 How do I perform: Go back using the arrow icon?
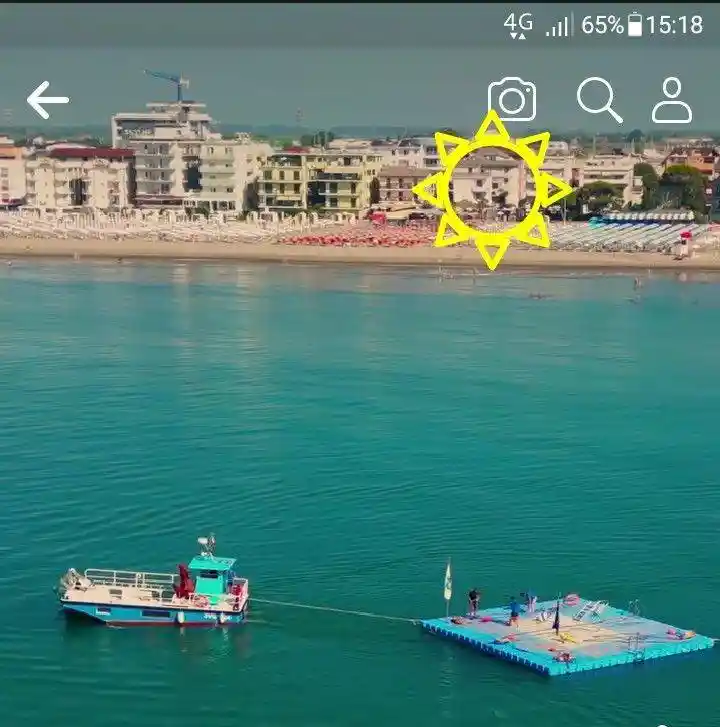click(x=47, y=100)
